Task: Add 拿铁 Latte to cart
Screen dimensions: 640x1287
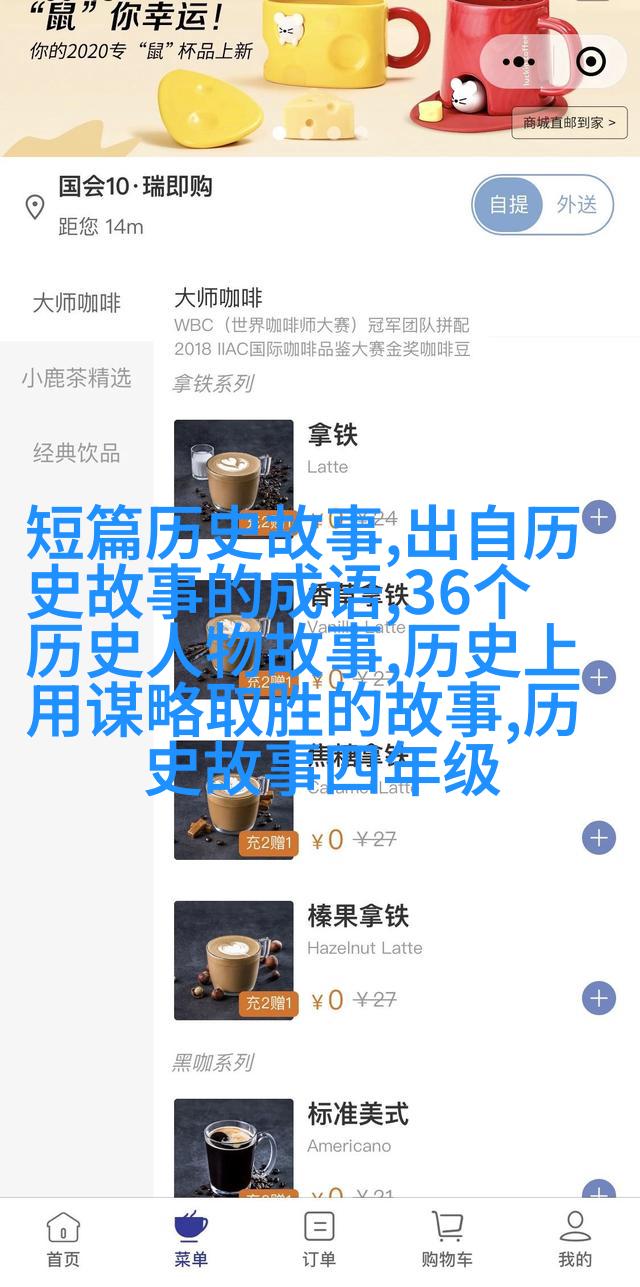Action: 599,517
